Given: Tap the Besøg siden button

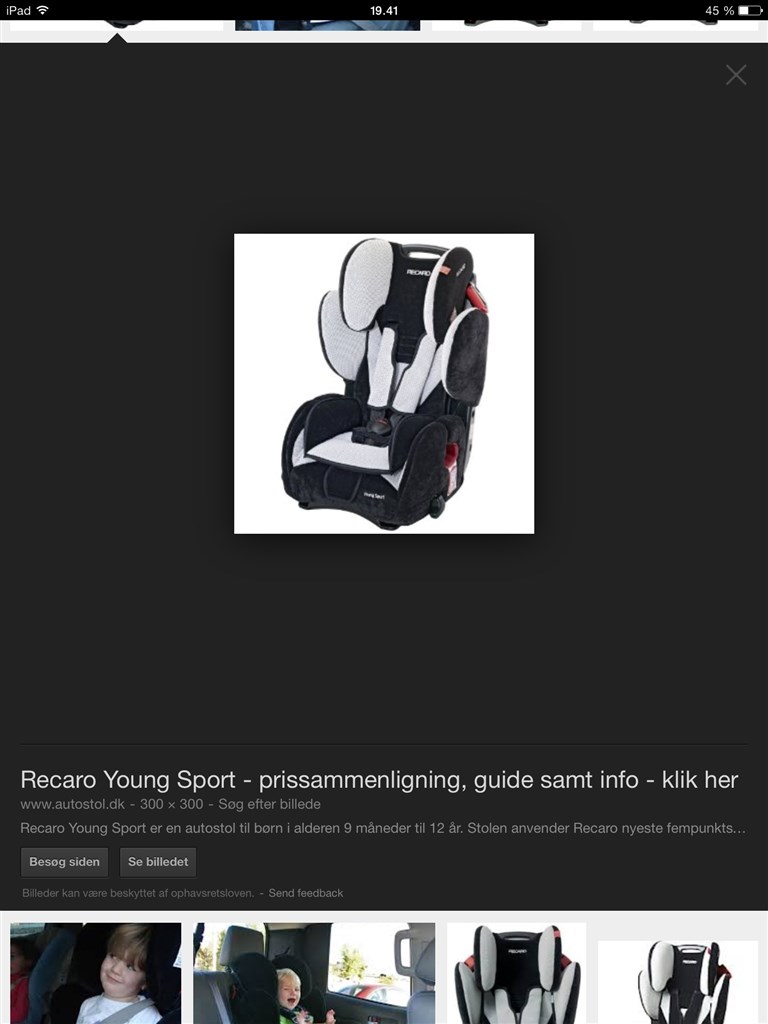Looking at the screenshot, I should point(65,862).
